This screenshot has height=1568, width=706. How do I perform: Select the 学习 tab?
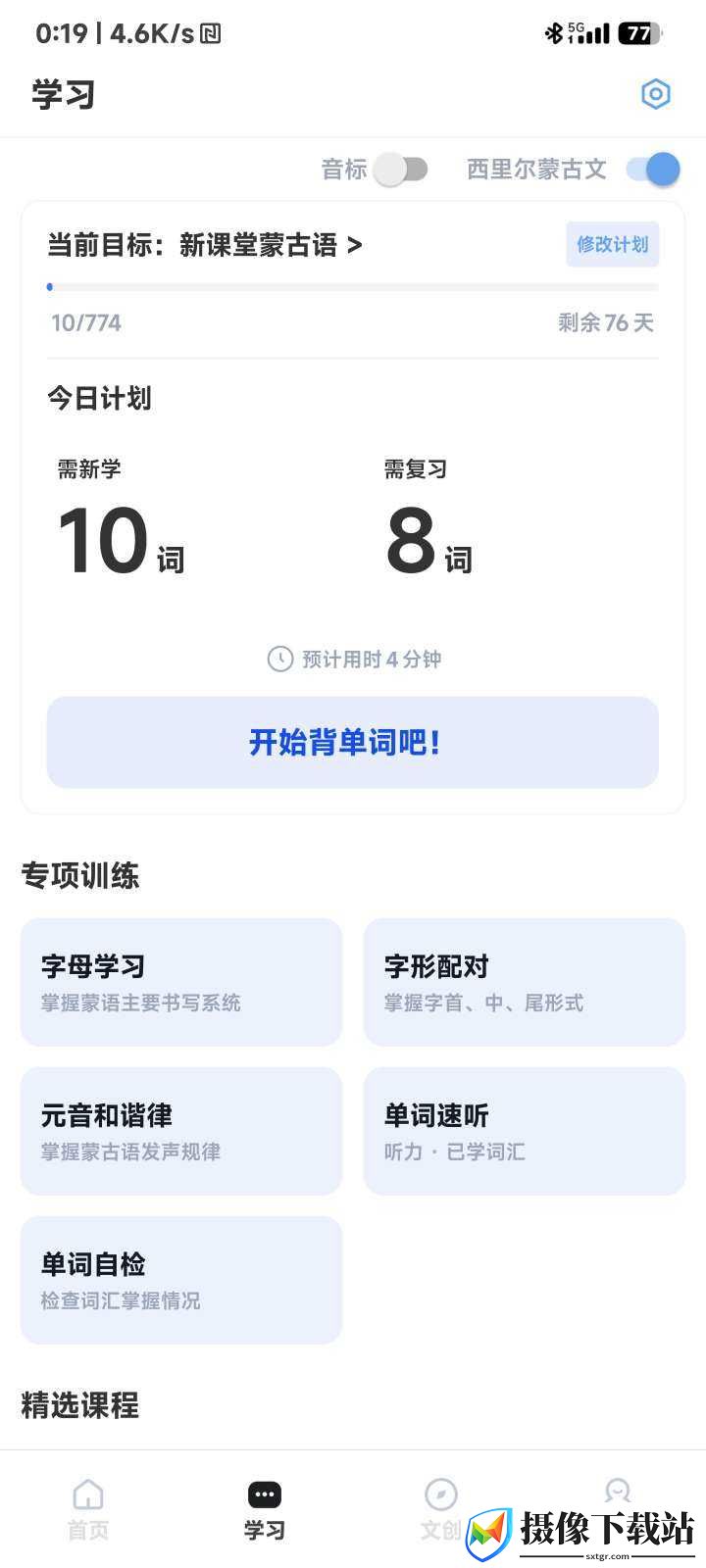click(265, 1509)
